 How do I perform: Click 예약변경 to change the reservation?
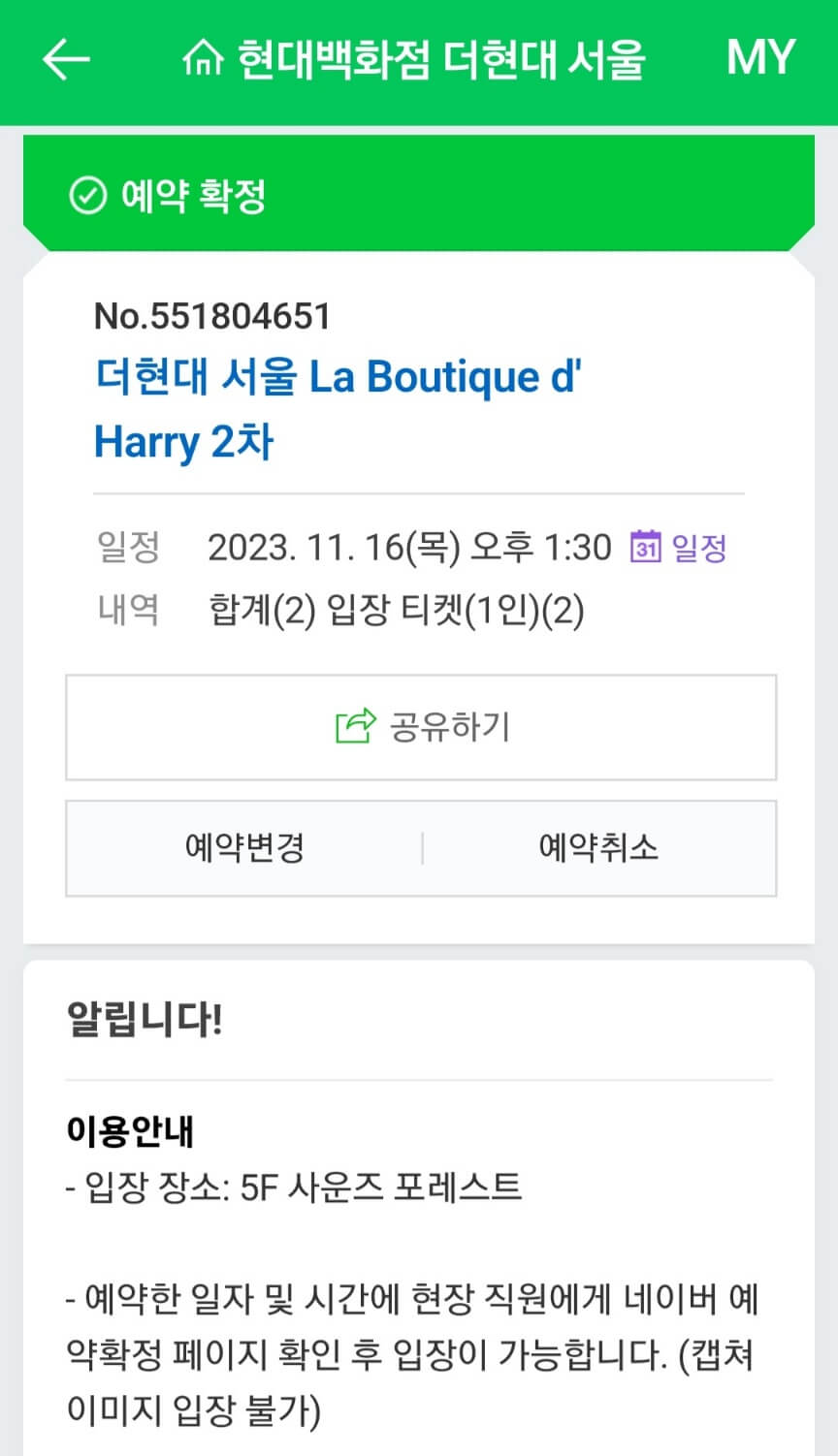point(245,848)
